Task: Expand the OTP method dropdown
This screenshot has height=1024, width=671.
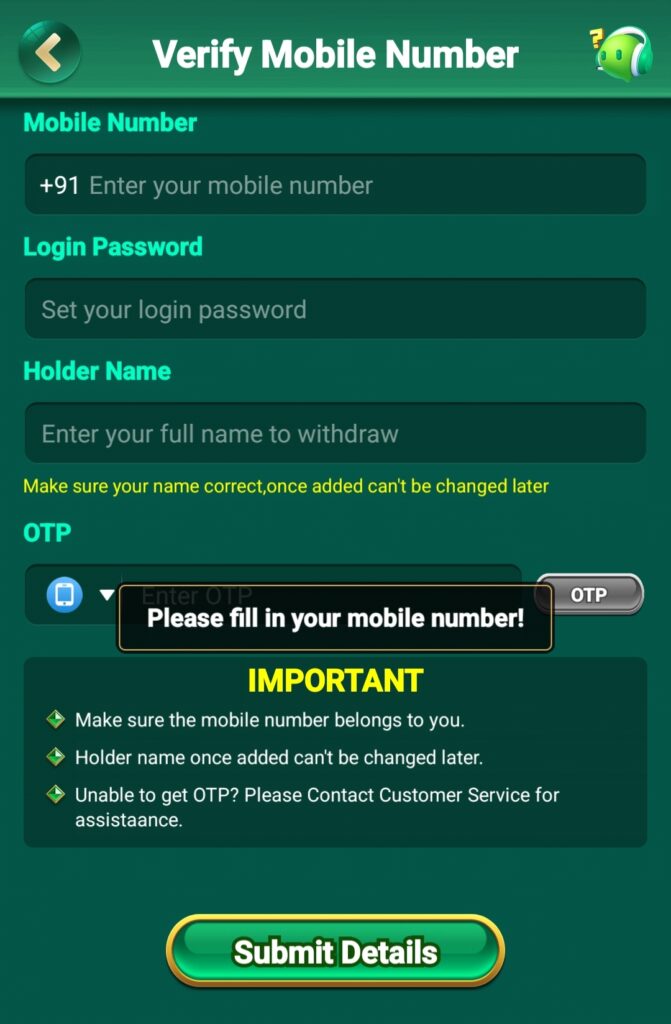Action: coord(107,595)
